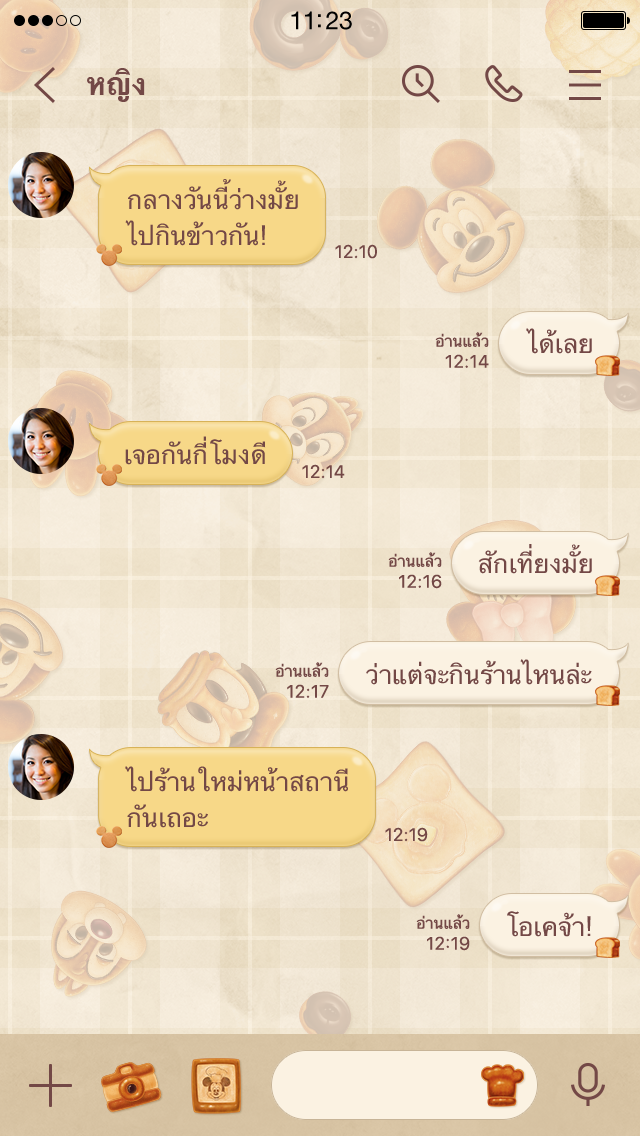
Task: Record a voice message with the microphone
Action: (x=587, y=1085)
